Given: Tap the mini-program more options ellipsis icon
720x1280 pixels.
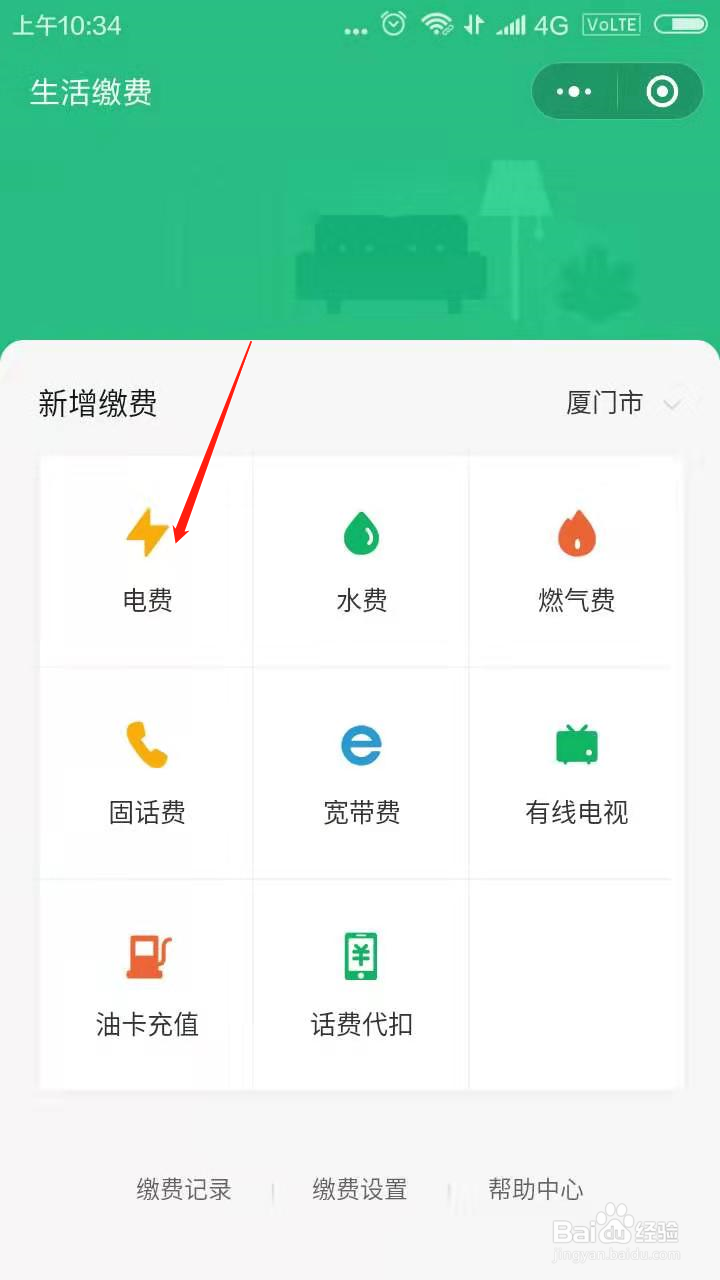Looking at the screenshot, I should point(573,90).
